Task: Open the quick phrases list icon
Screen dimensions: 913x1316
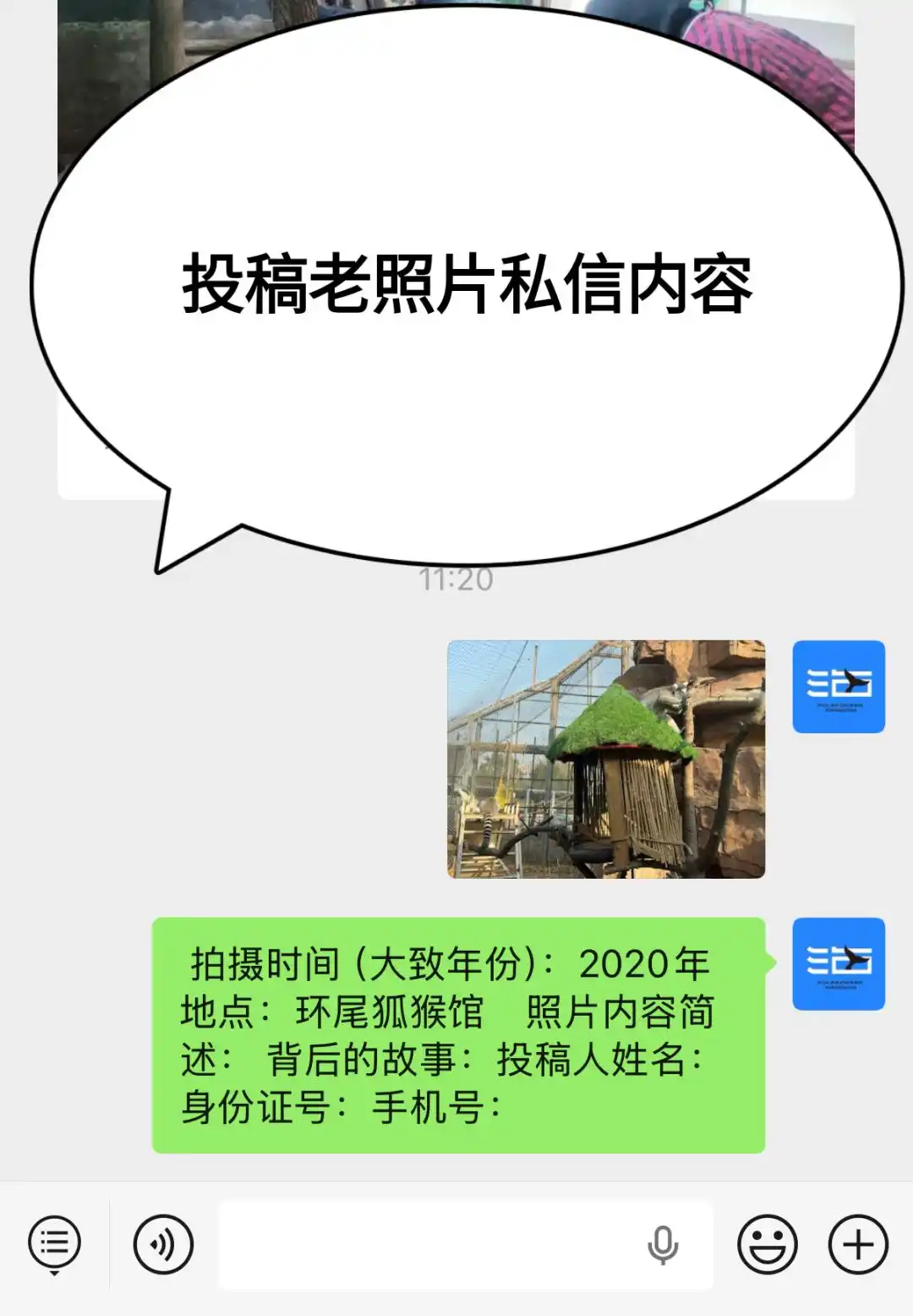Action: click(x=54, y=1240)
